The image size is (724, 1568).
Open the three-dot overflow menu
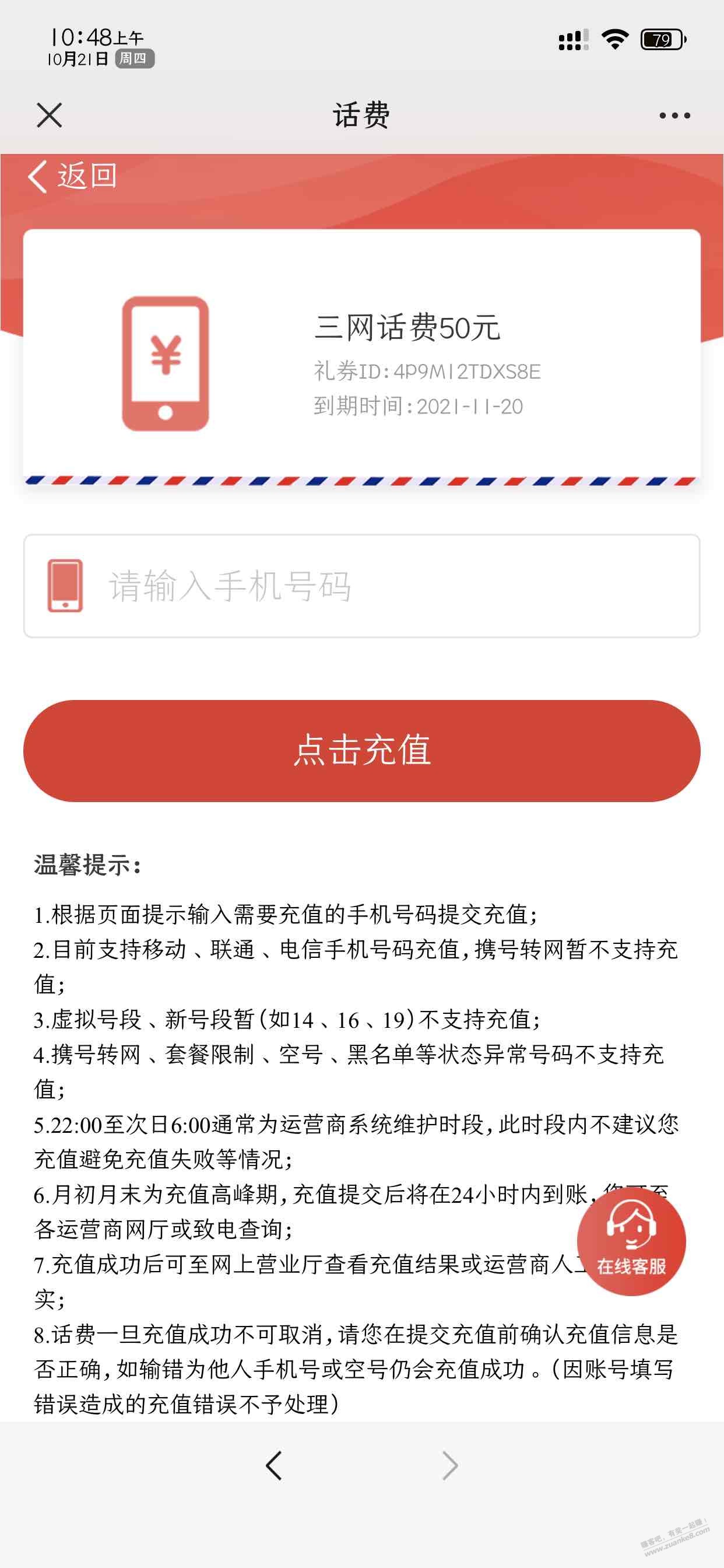pyautogui.click(x=674, y=116)
